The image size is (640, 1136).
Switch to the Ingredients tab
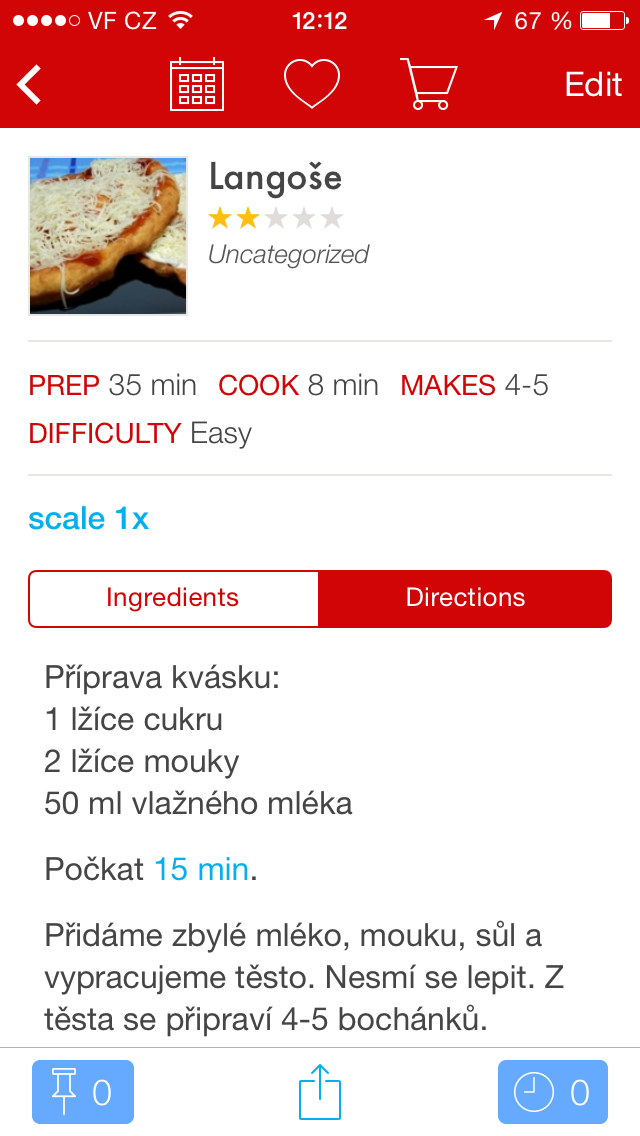click(173, 598)
